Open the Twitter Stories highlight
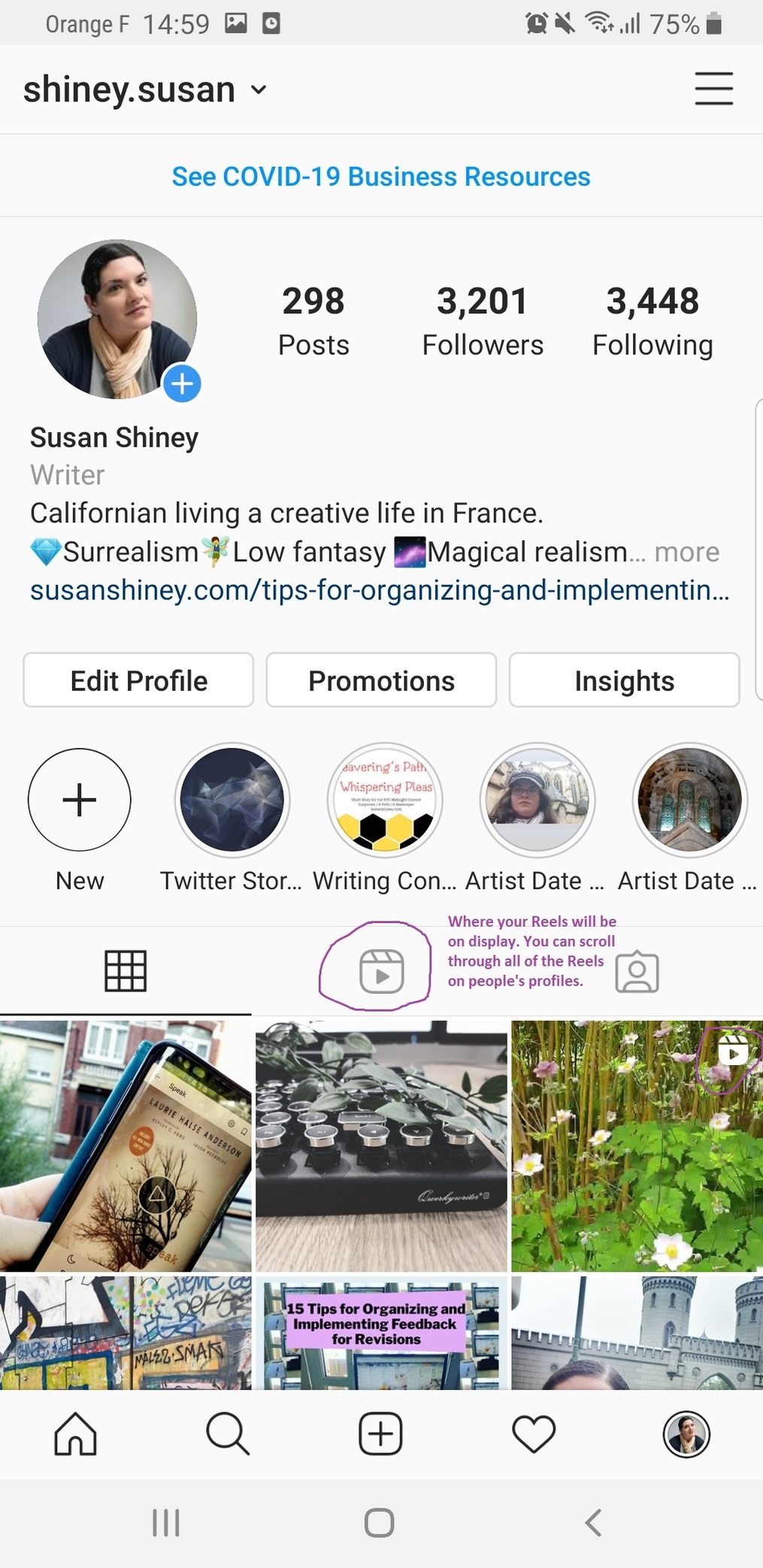The height and width of the screenshot is (1568, 763). click(x=232, y=800)
